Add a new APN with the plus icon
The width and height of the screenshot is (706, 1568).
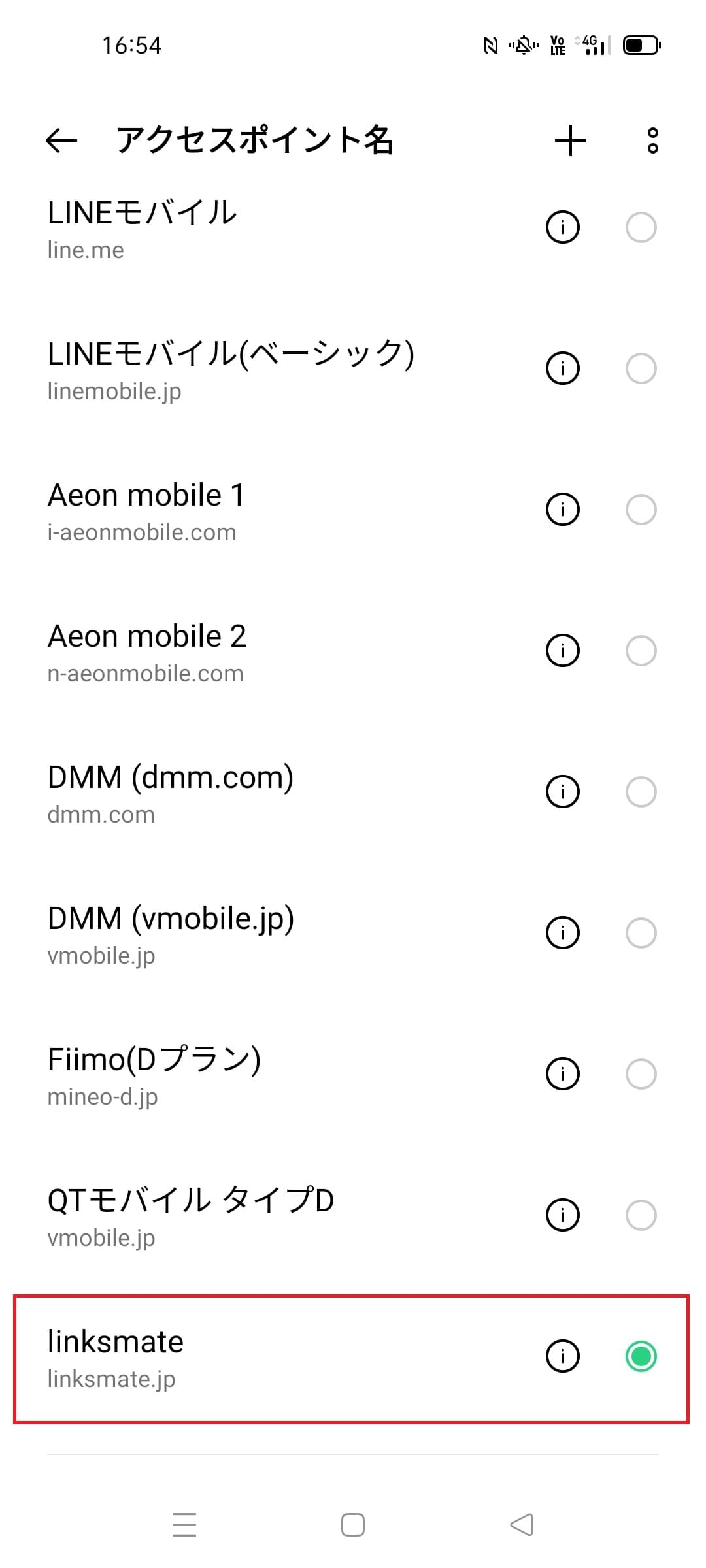tap(570, 140)
